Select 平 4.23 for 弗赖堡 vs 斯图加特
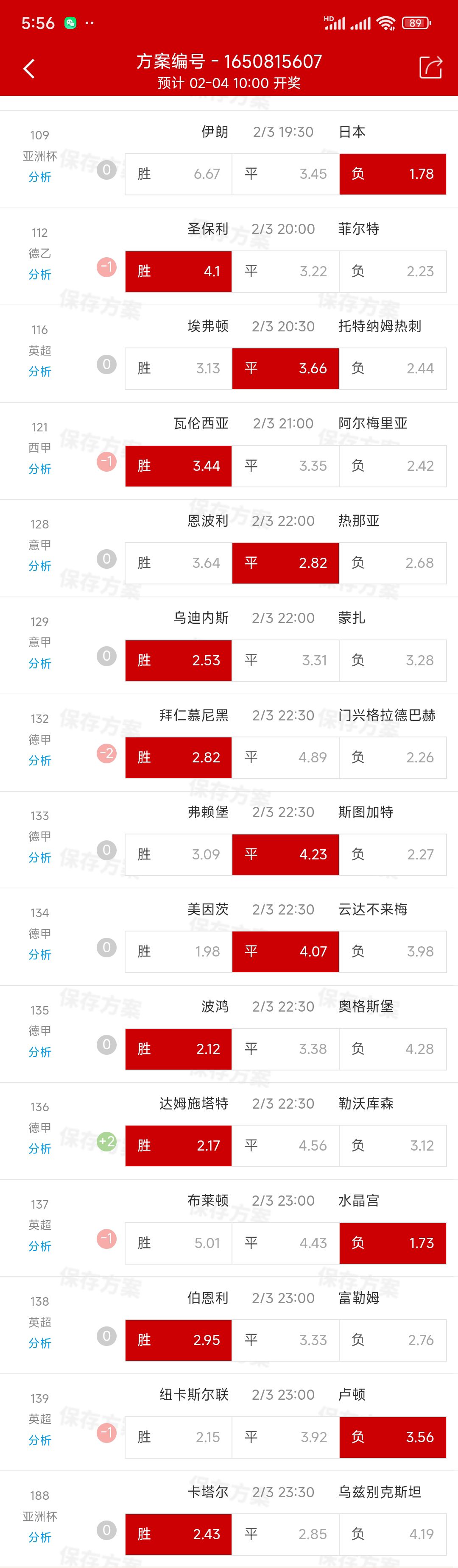Image resolution: width=458 pixels, height=1568 pixels. (285, 855)
